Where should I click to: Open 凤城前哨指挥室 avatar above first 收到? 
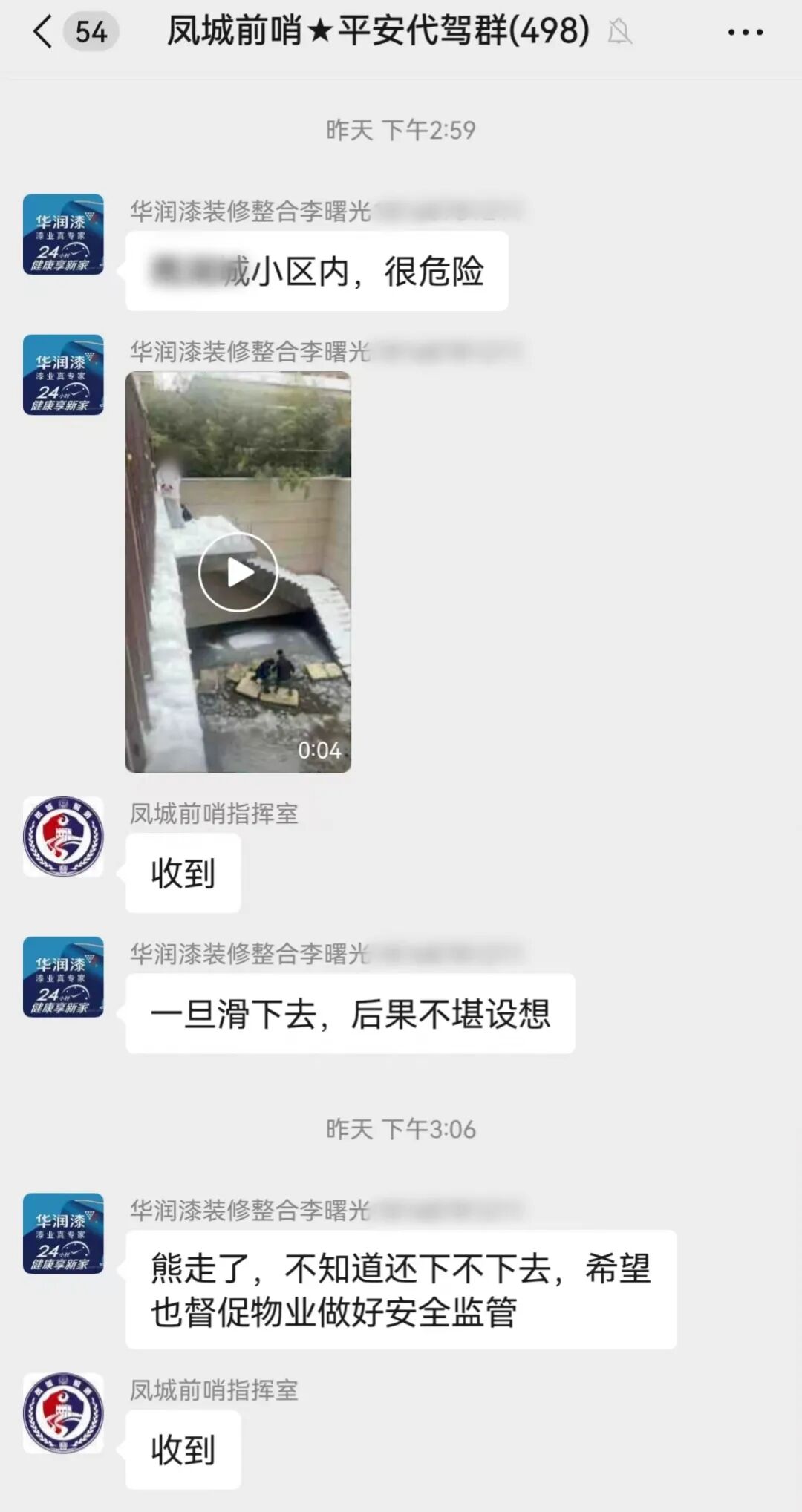click(x=63, y=837)
